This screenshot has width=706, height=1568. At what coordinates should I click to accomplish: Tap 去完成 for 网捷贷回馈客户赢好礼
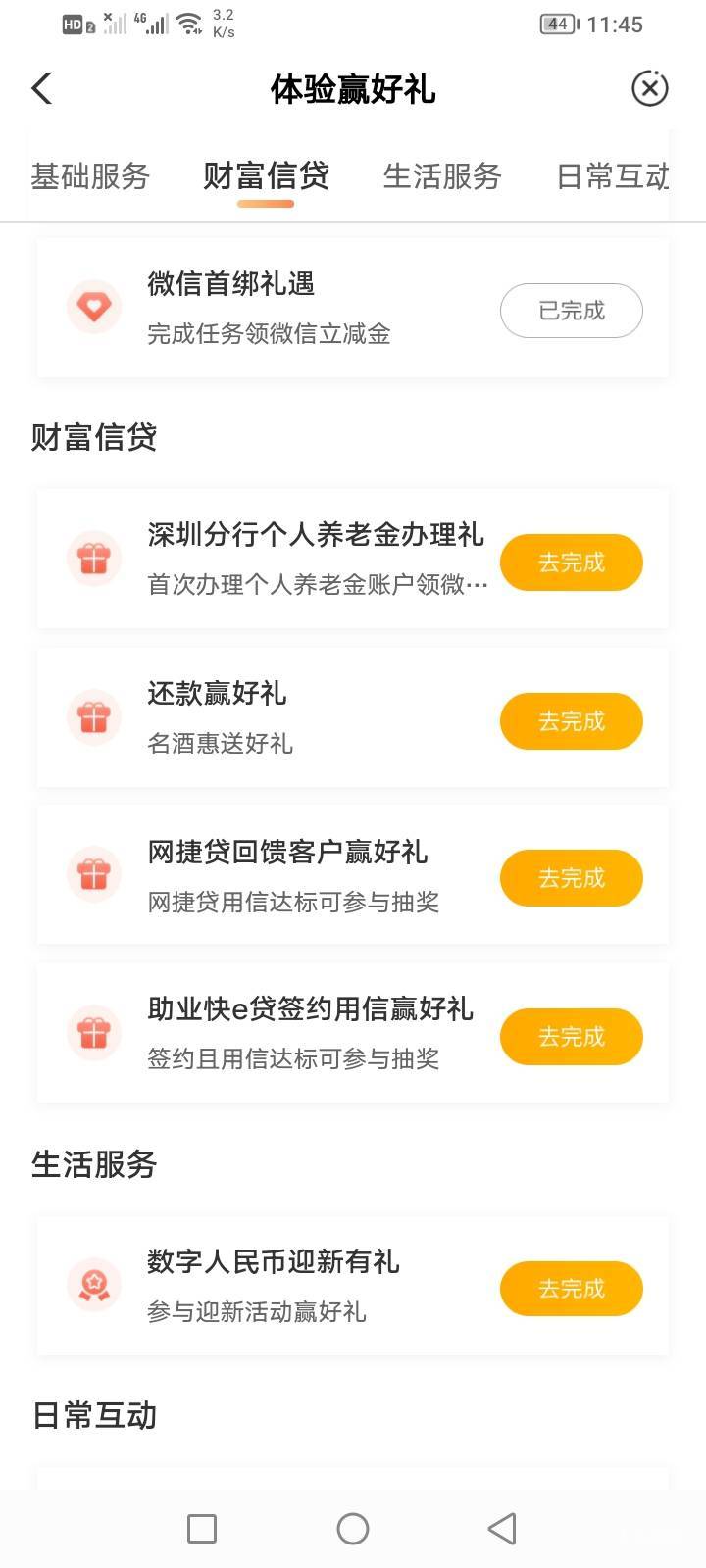(x=571, y=878)
